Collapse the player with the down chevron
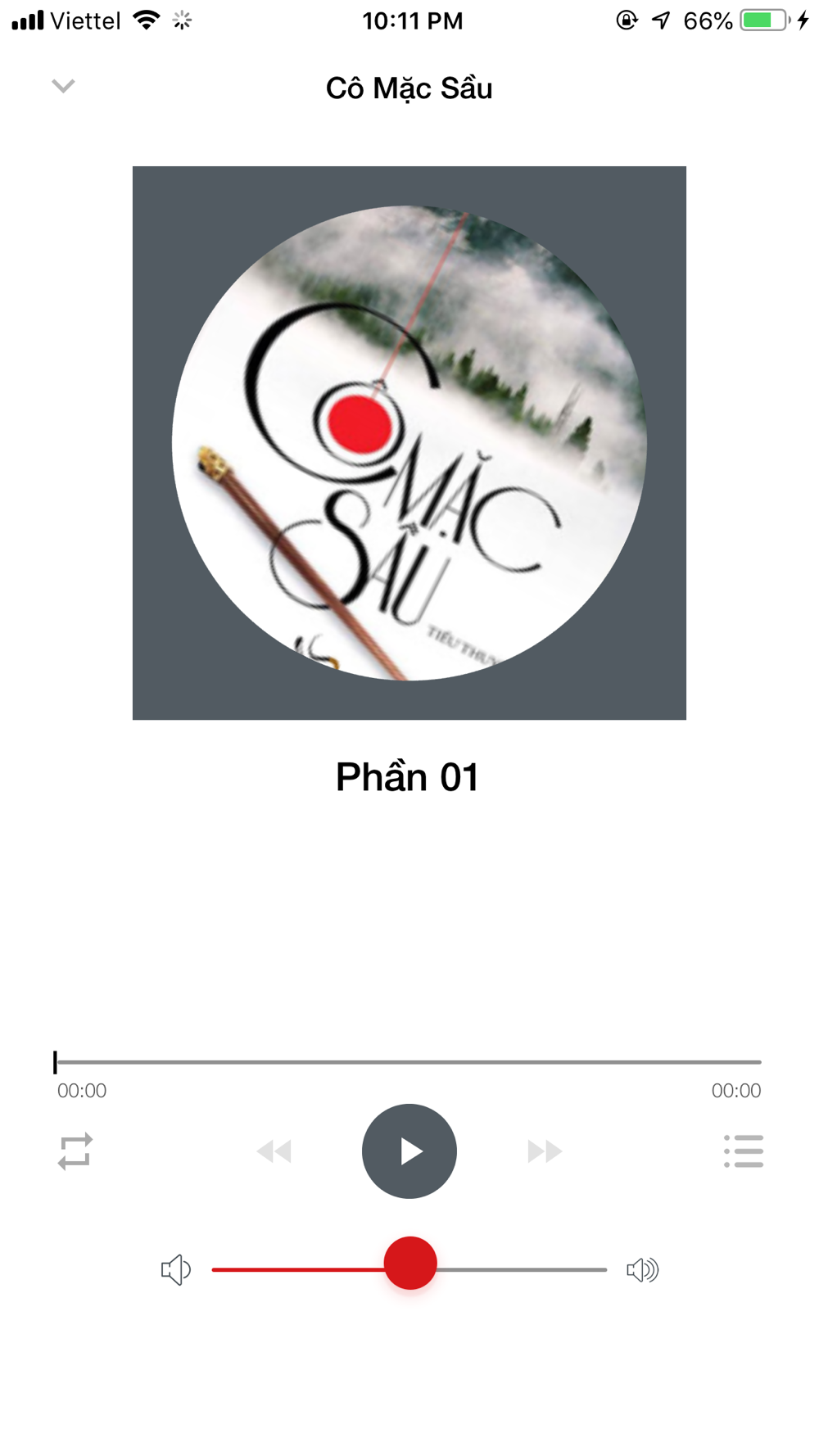Image resolution: width=819 pixels, height=1456 pixels. tap(63, 86)
